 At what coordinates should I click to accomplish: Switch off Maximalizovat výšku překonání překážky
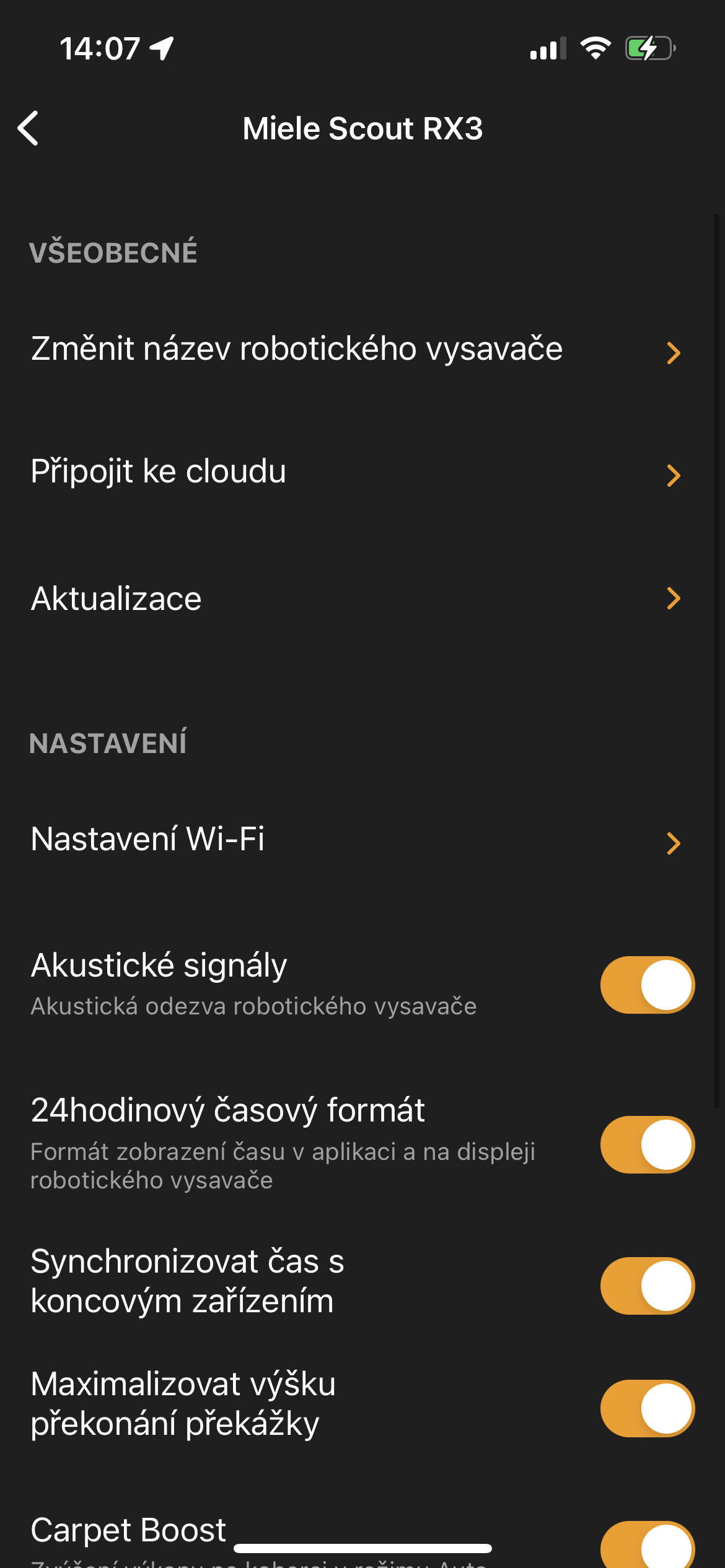[647, 1408]
